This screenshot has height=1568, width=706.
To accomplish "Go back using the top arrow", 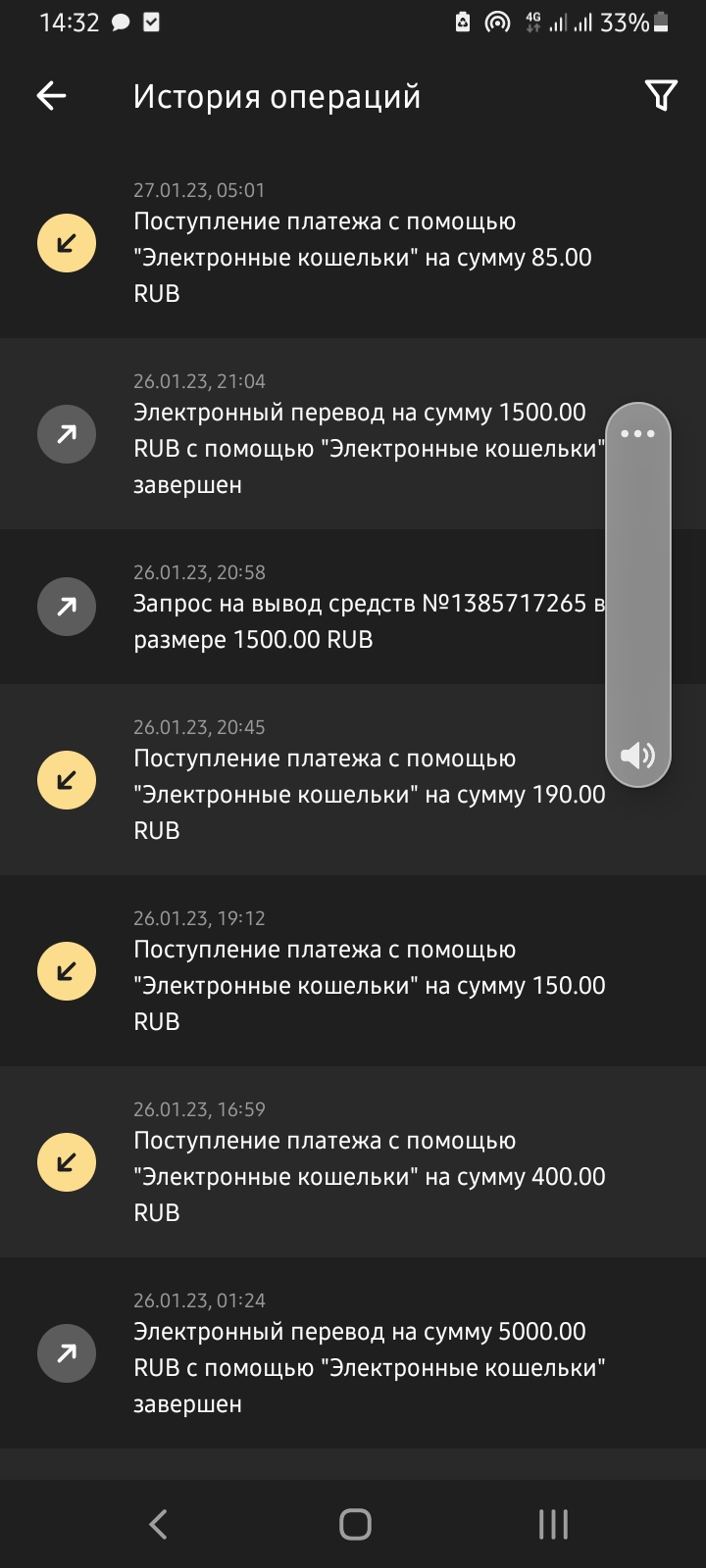I will pos(51,95).
